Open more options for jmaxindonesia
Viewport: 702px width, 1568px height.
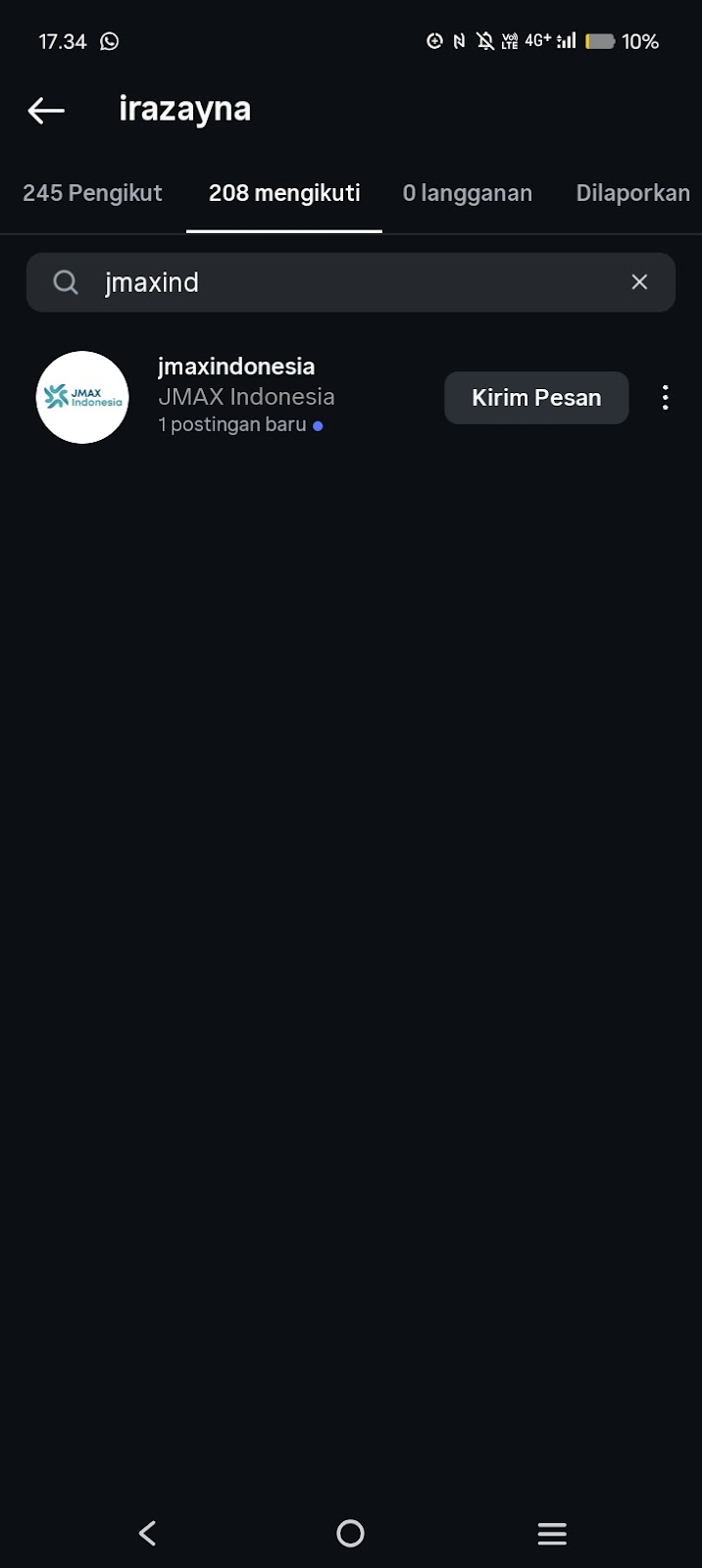pyautogui.click(x=666, y=397)
